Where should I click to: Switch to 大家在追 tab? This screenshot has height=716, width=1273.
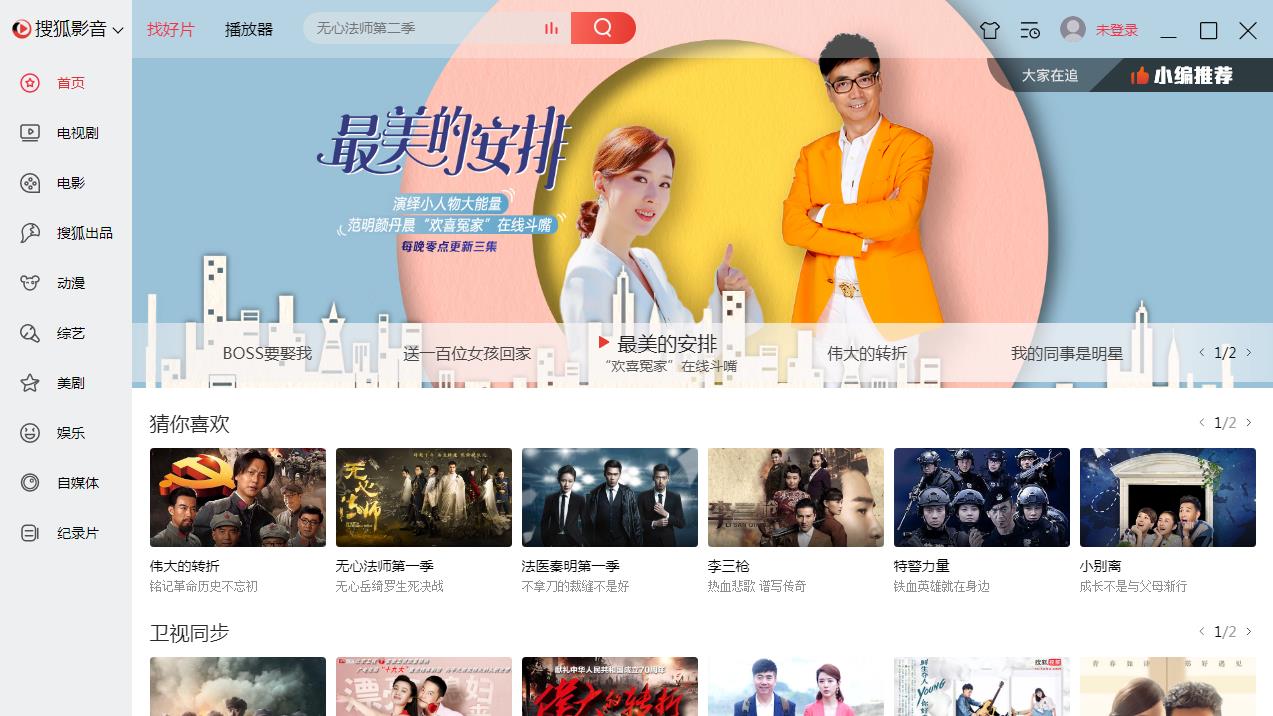coord(1049,75)
